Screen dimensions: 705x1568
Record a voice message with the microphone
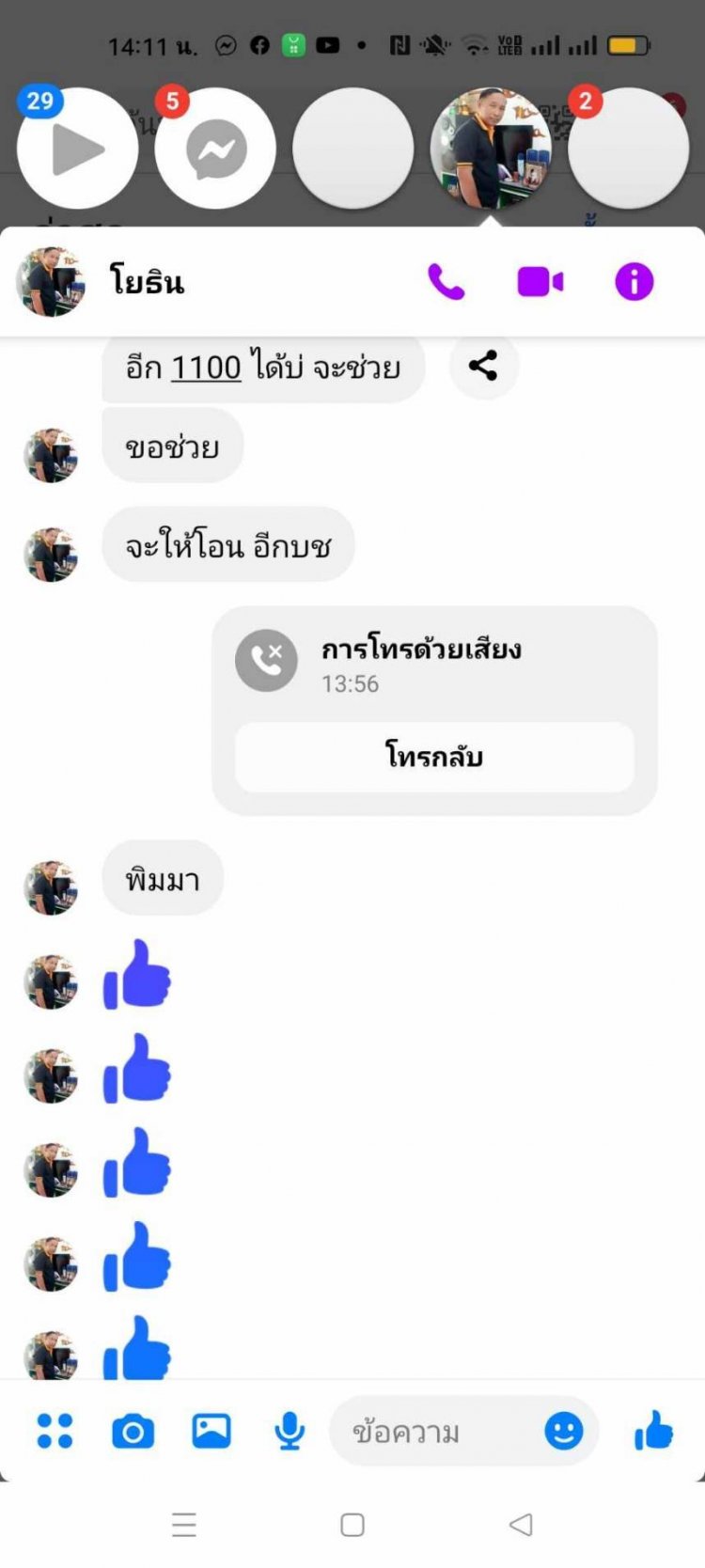tap(290, 1431)
